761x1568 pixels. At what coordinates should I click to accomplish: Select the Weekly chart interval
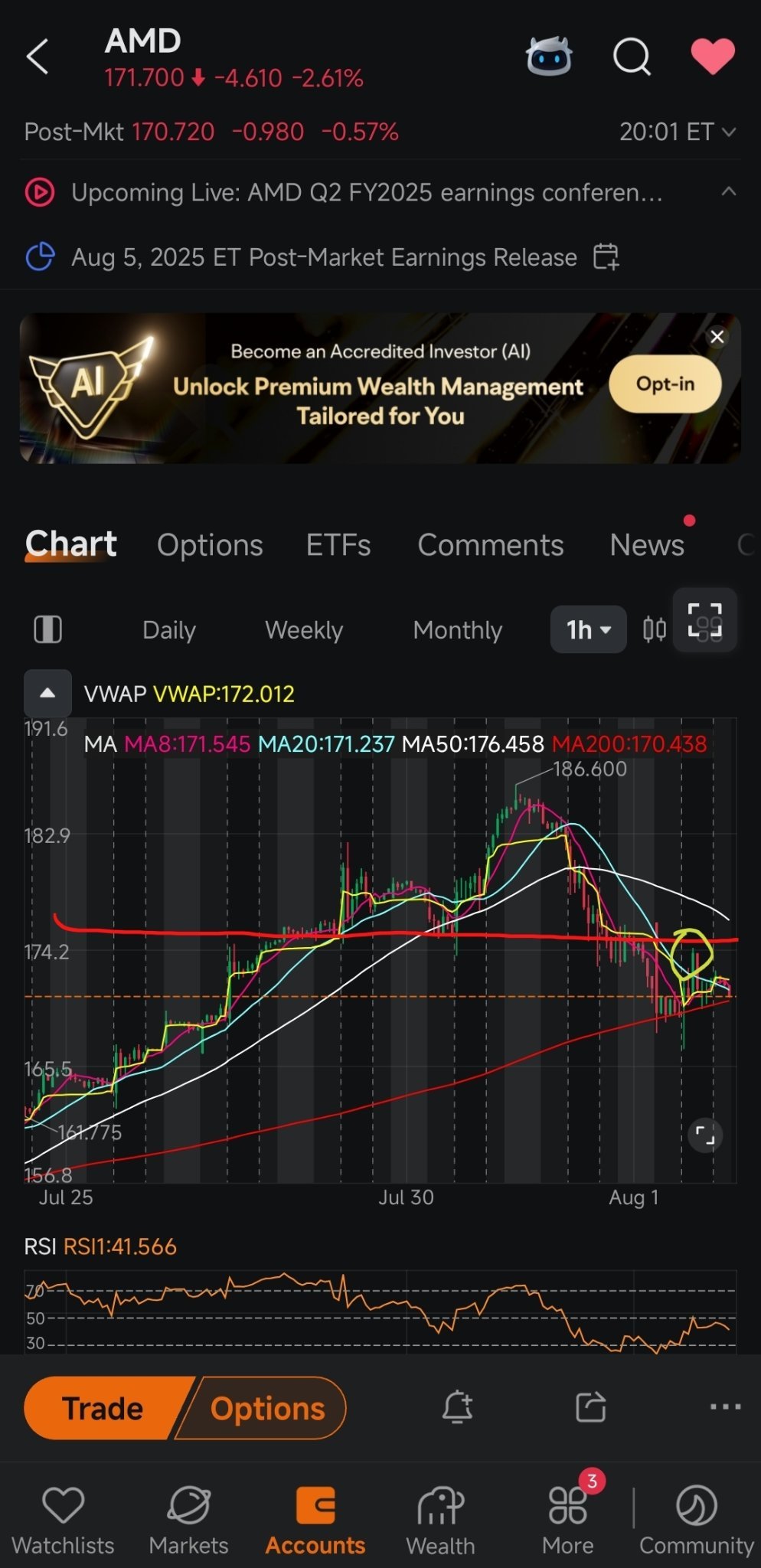(304, 630)
